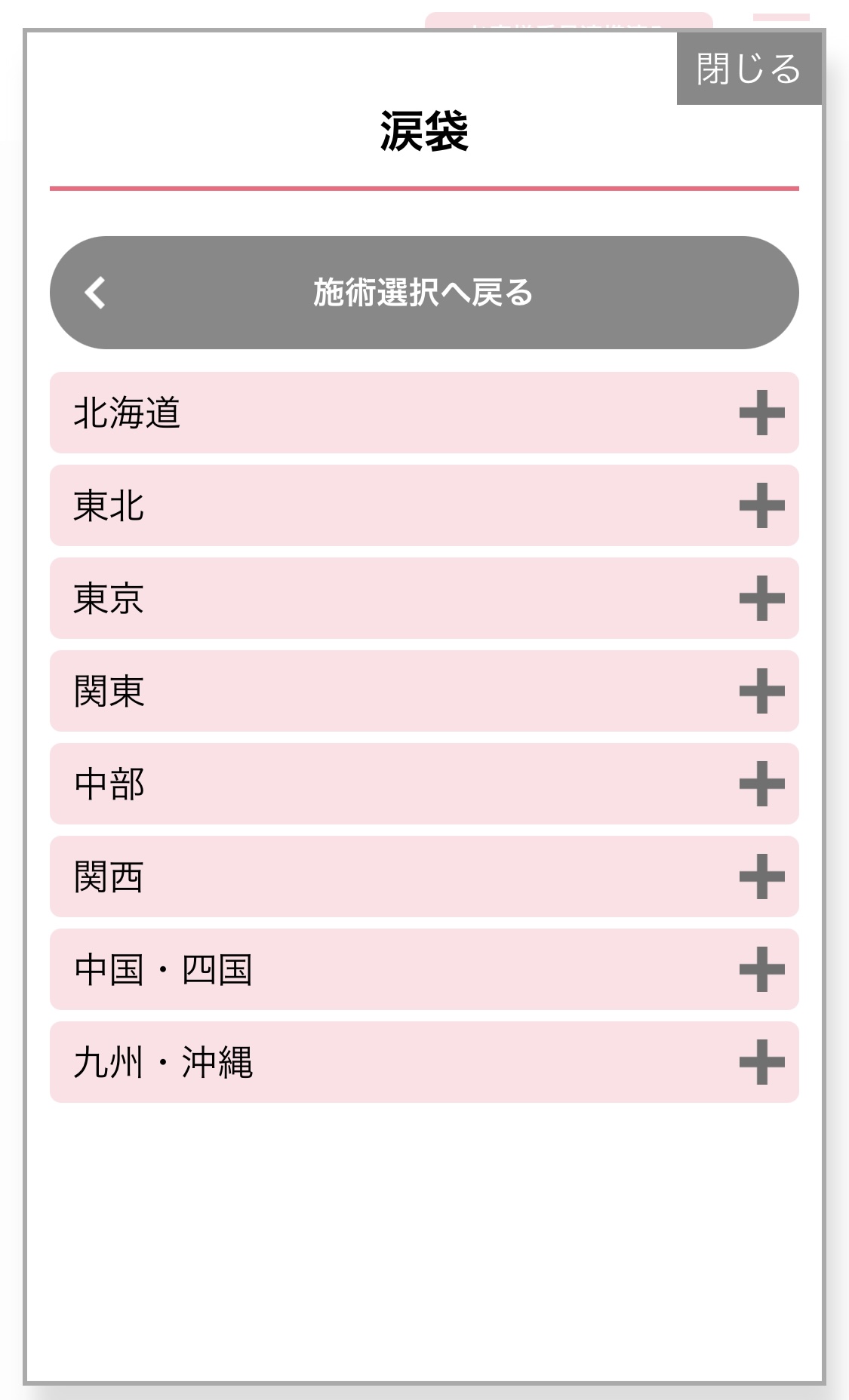The height and width of the screenshot is (1400, 849).
Task: Show clinics in 中部
Action: (424, 784)
